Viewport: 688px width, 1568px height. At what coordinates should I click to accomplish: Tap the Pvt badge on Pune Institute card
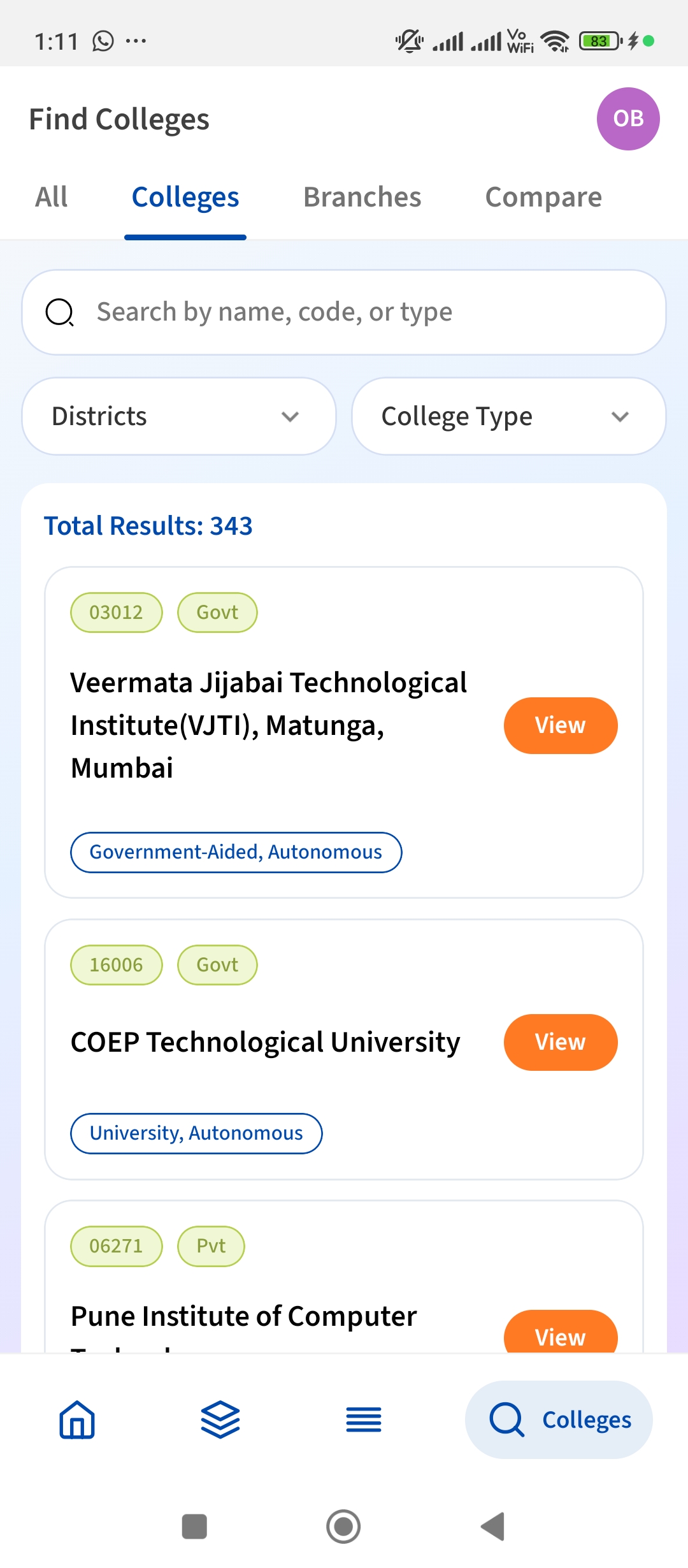211,1246
